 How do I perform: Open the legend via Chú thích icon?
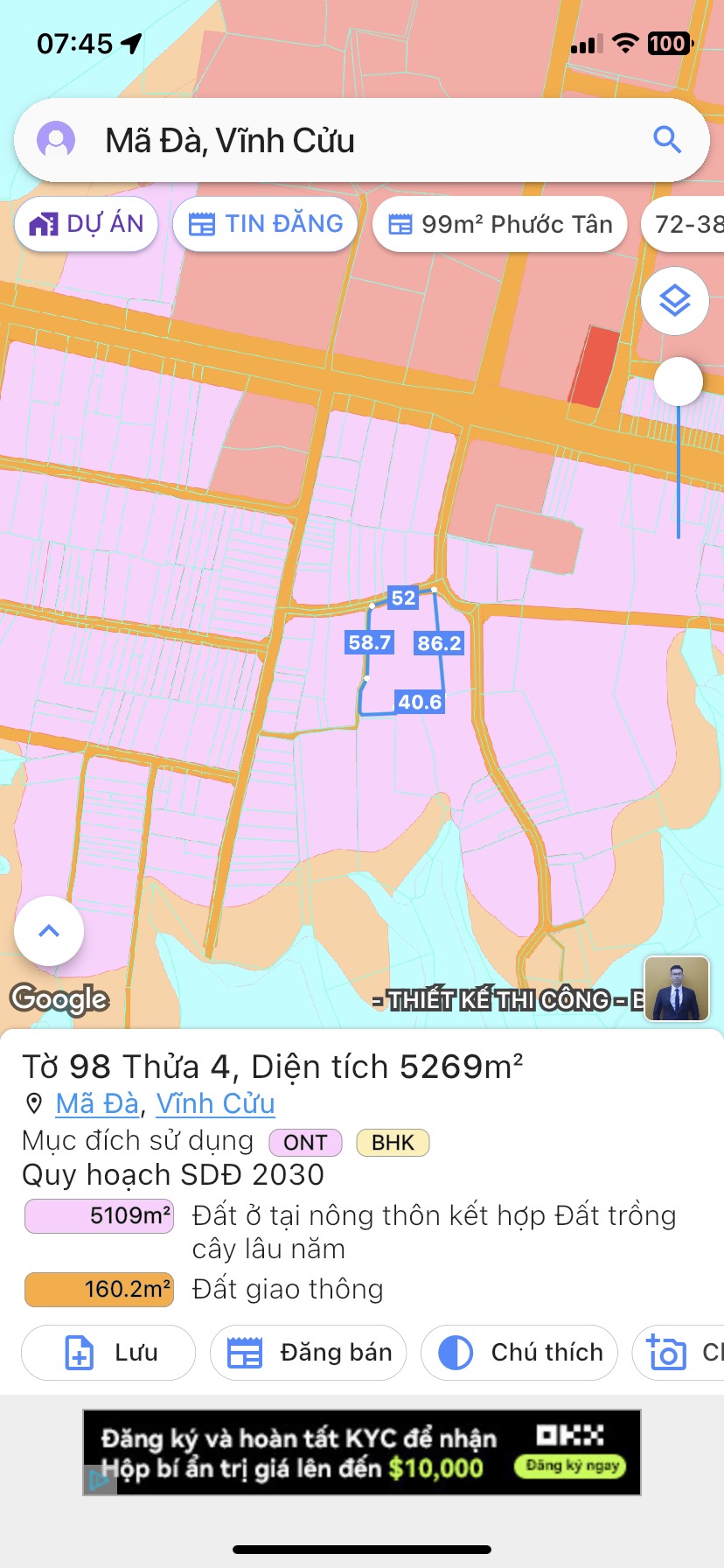[x=457, y=1353]
